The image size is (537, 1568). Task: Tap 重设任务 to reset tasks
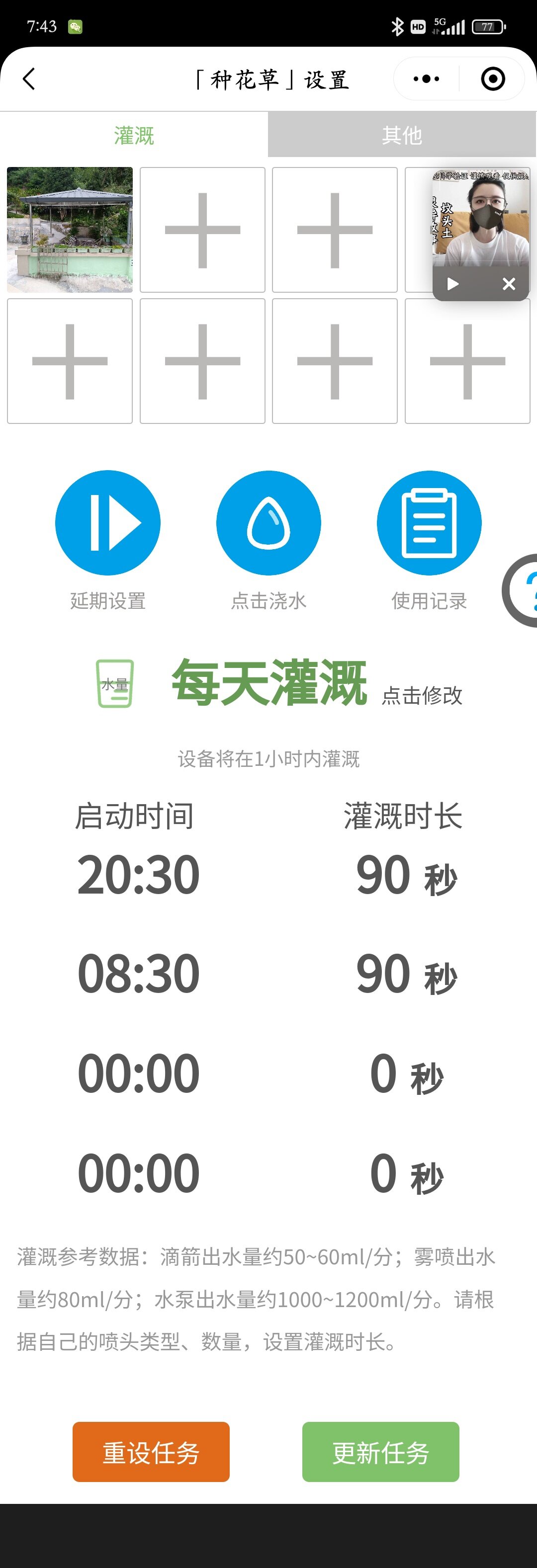[151, 1452]
